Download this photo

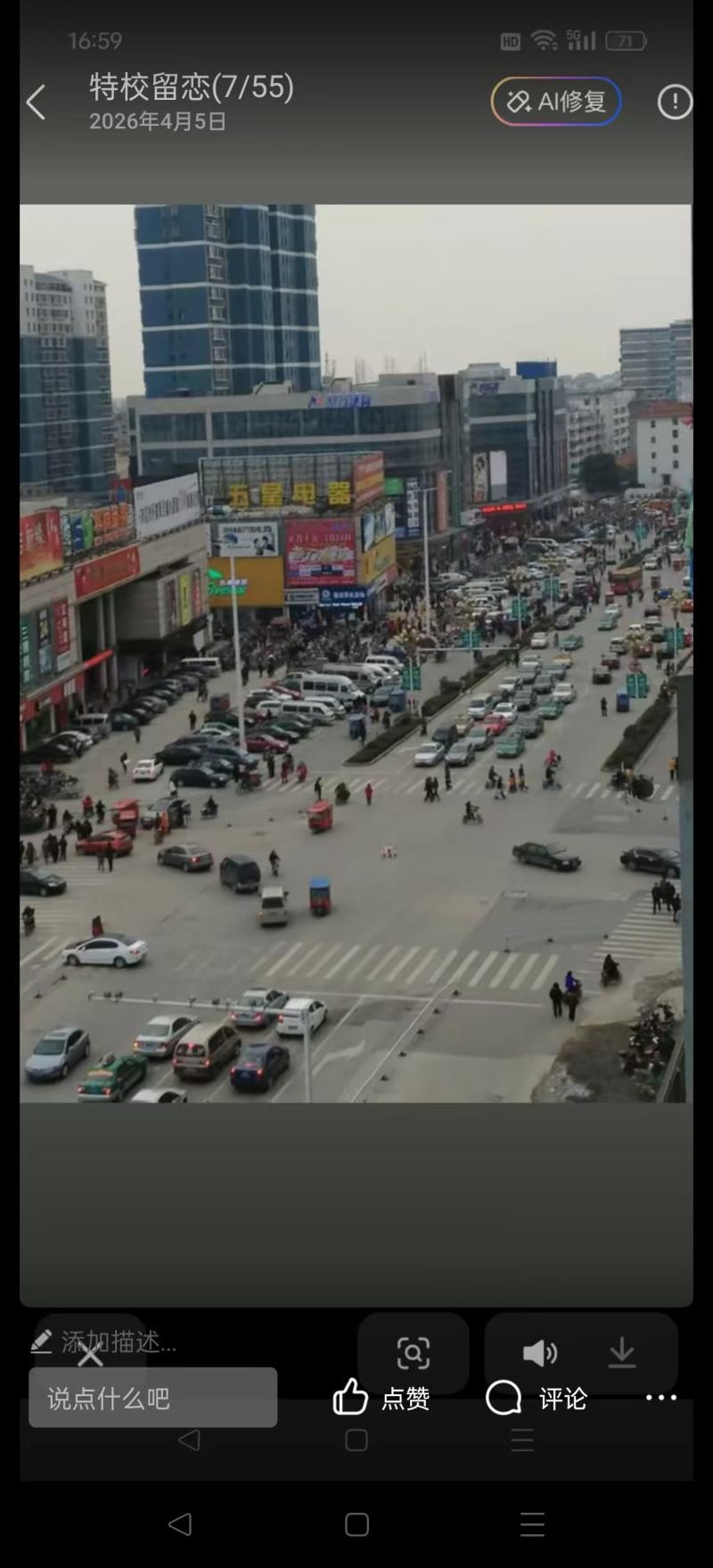coord(622,1353)
